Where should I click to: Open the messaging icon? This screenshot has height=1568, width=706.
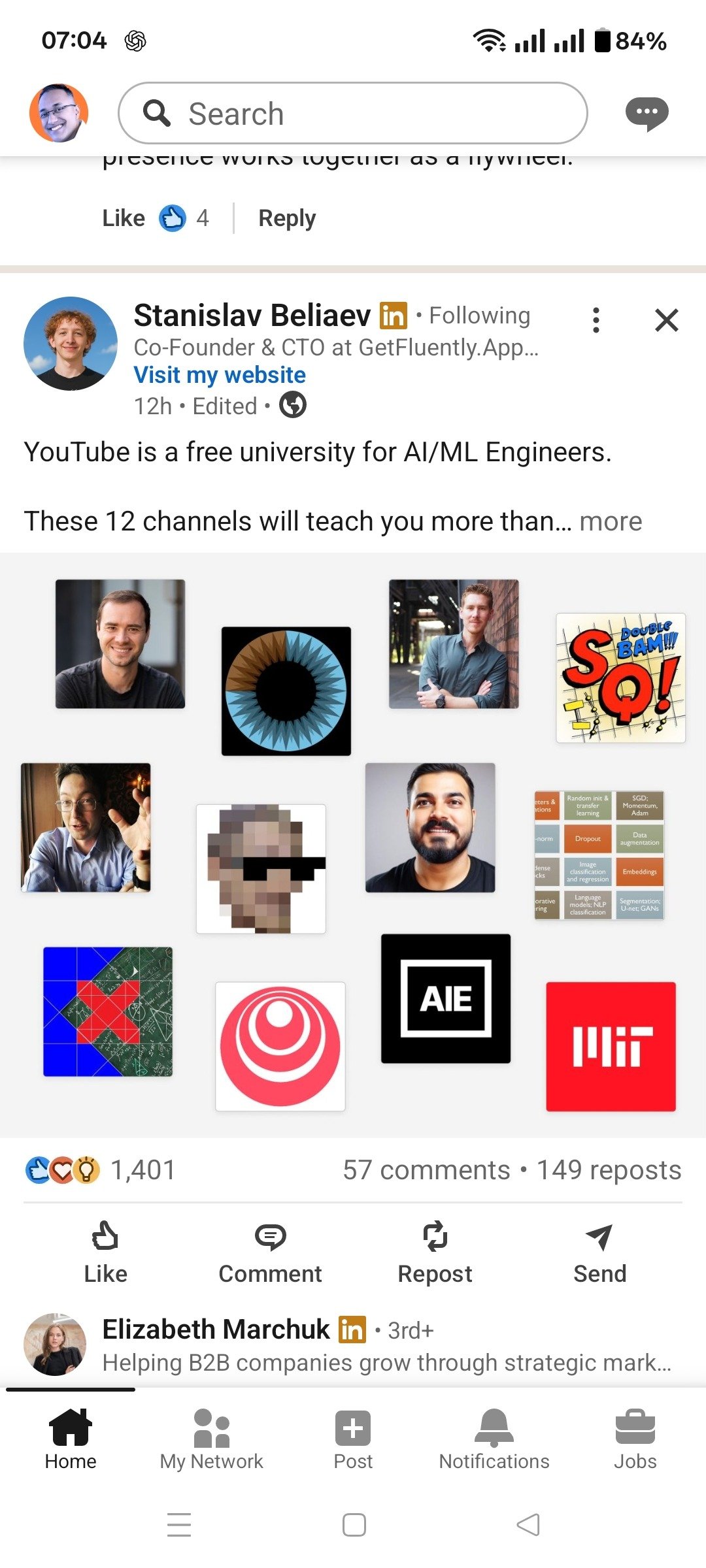[x=647, y=113]
